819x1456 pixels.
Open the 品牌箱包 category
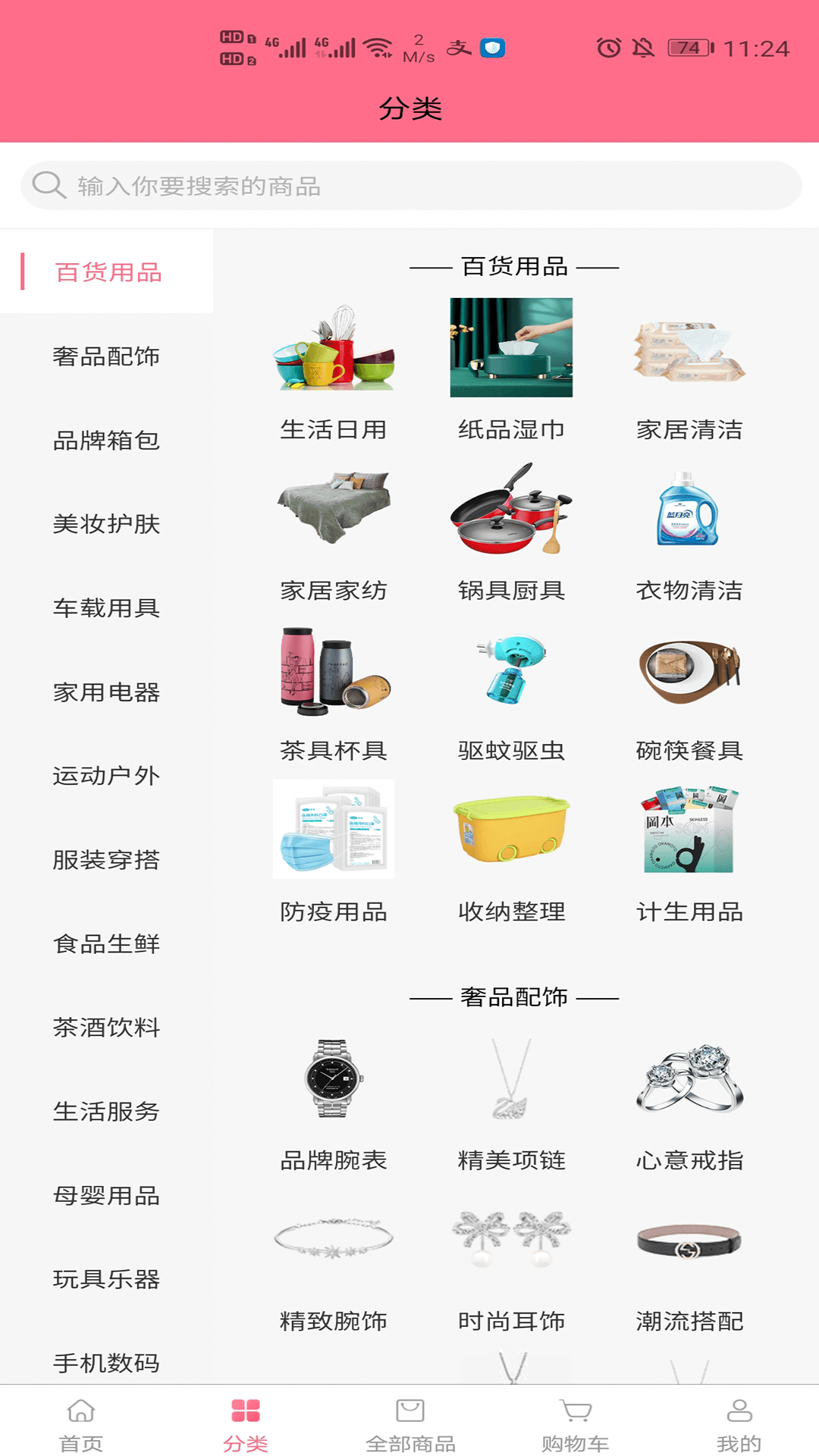[x=106, y=441]
